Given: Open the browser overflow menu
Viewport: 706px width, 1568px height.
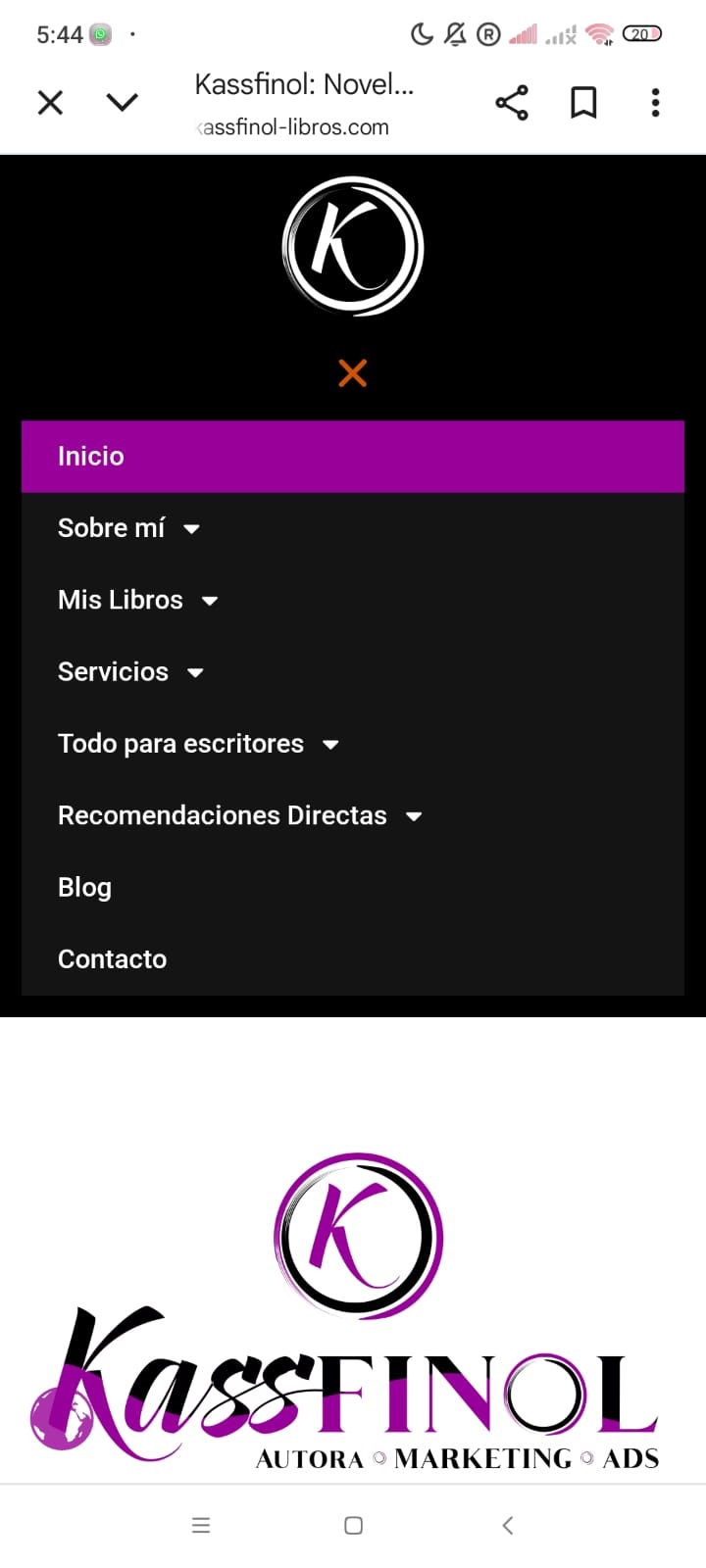Looking at the screenshot, I should click(x=655, y=103).
